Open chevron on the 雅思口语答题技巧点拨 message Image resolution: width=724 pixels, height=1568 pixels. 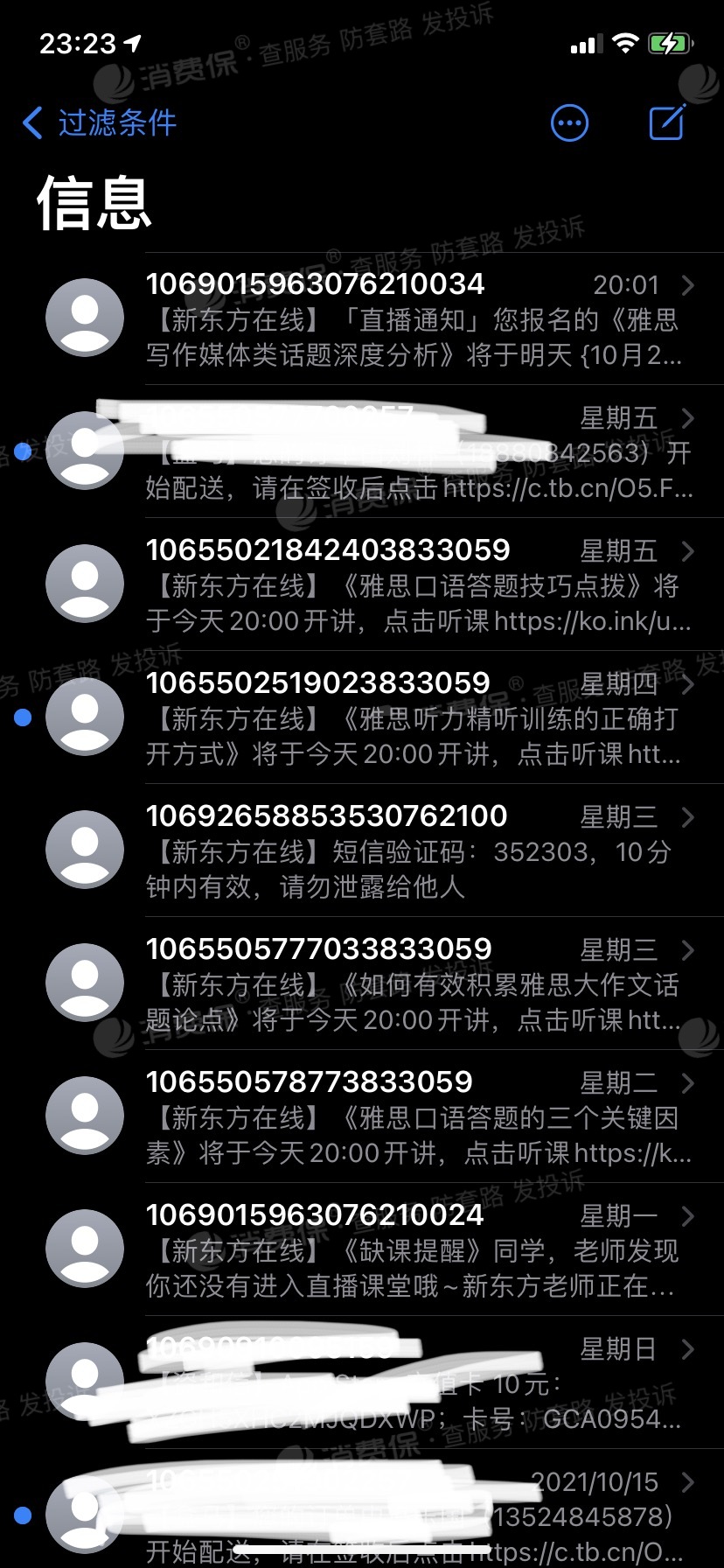pos(687,553)
